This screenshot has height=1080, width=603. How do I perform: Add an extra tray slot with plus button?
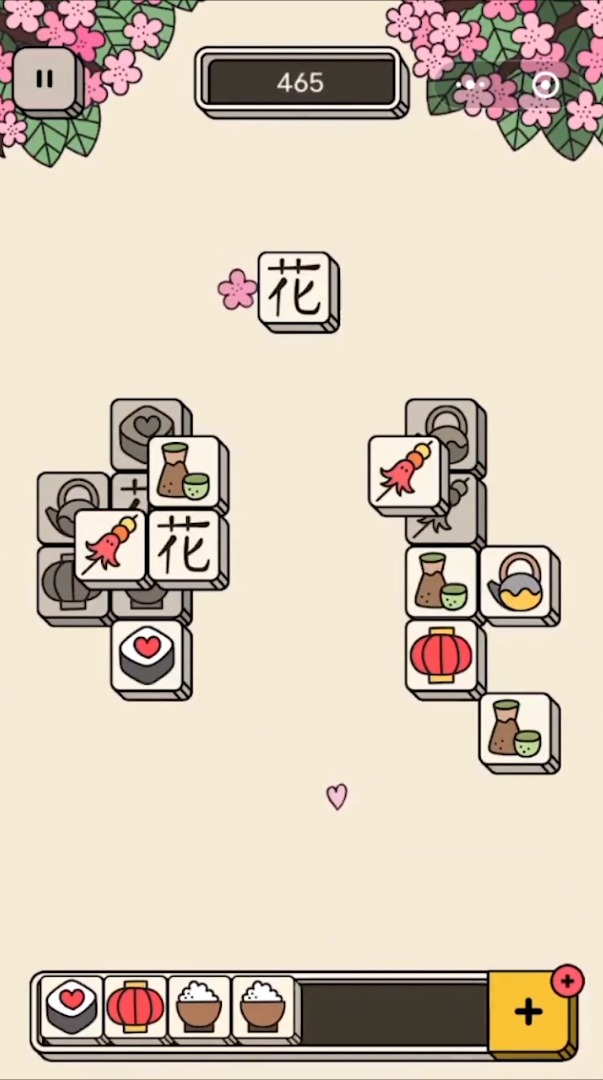[528, 1011]
